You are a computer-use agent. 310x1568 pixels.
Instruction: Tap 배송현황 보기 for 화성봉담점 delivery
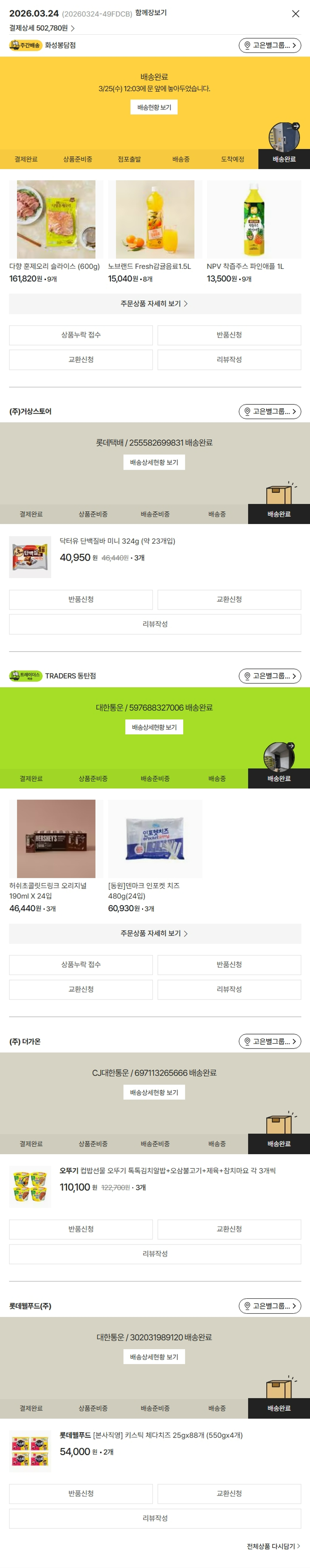(154, 107)
